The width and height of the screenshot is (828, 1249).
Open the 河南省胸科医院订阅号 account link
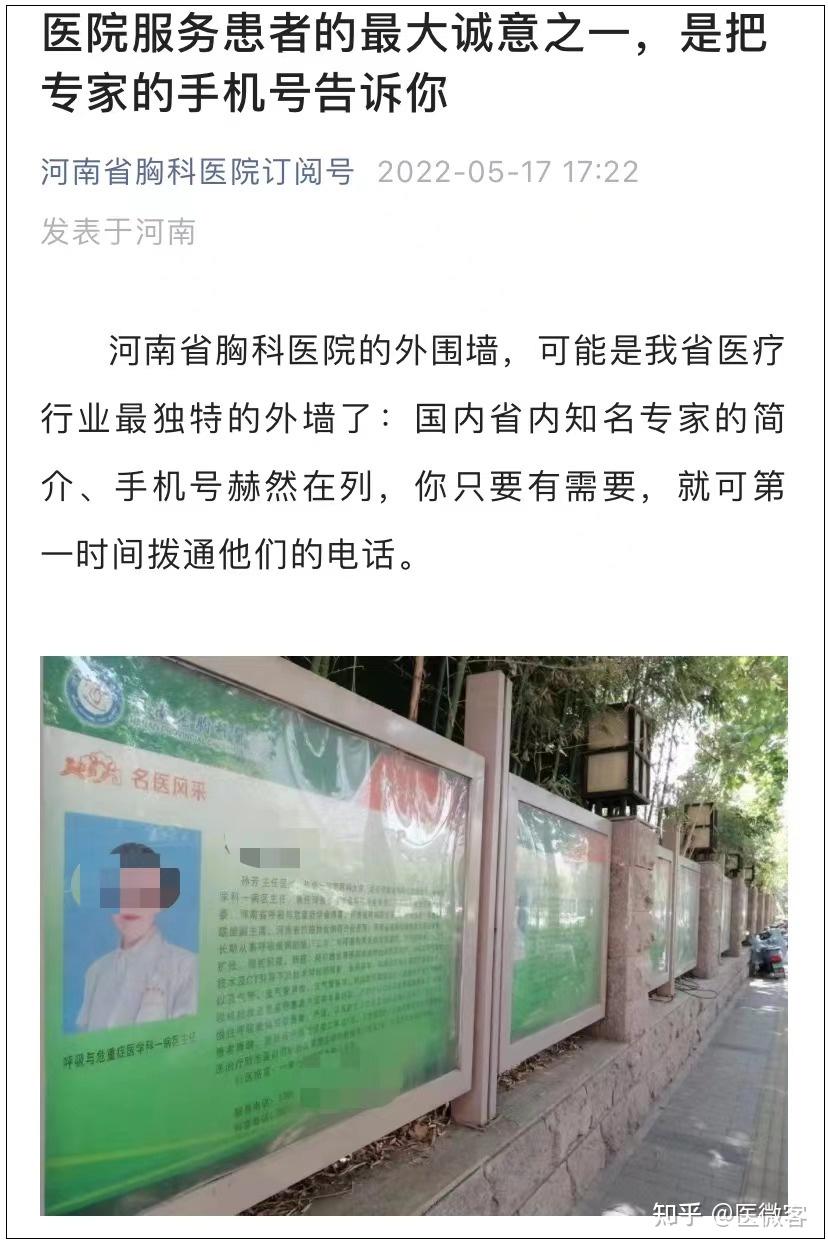click(197, 171)
